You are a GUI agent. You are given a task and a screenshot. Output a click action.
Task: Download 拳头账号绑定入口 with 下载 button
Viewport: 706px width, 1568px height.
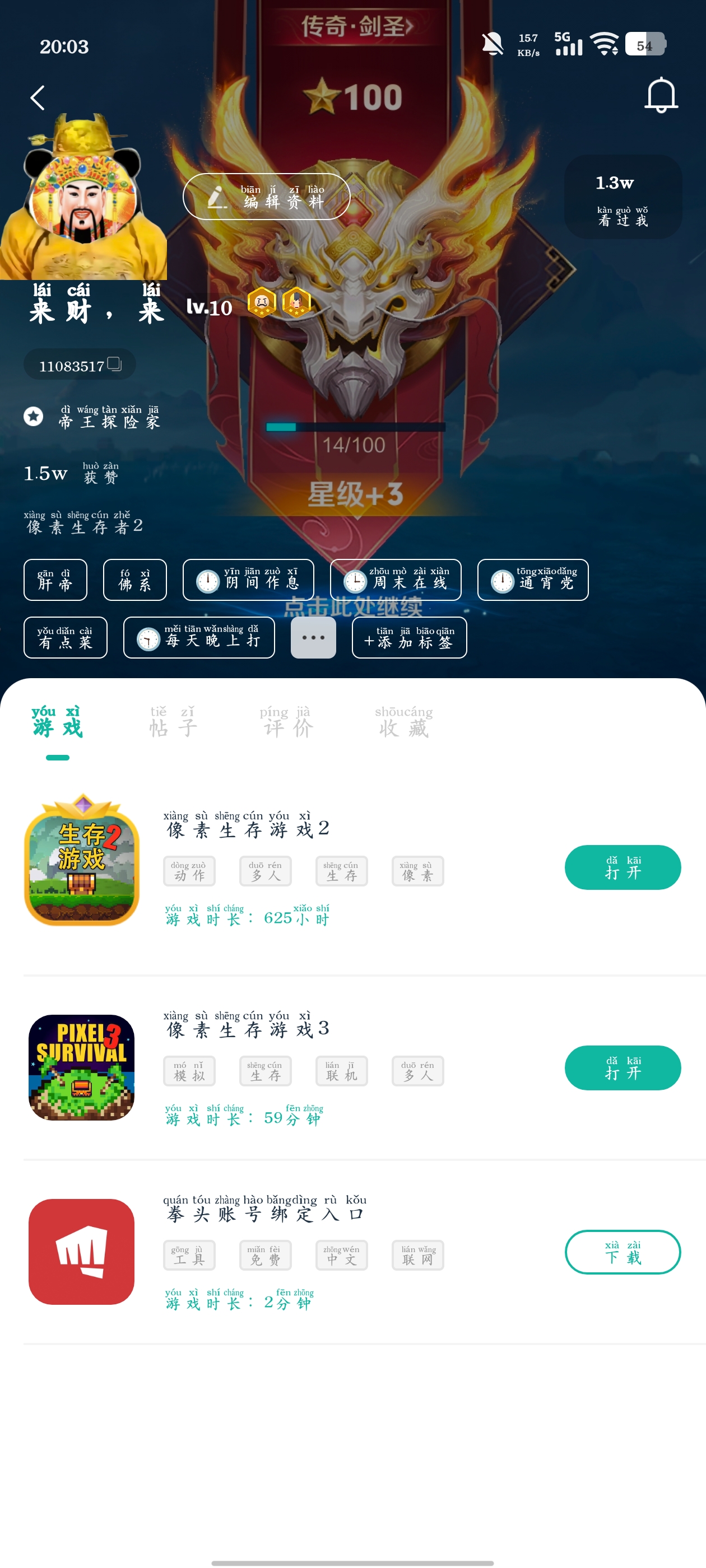[622, 1252]
